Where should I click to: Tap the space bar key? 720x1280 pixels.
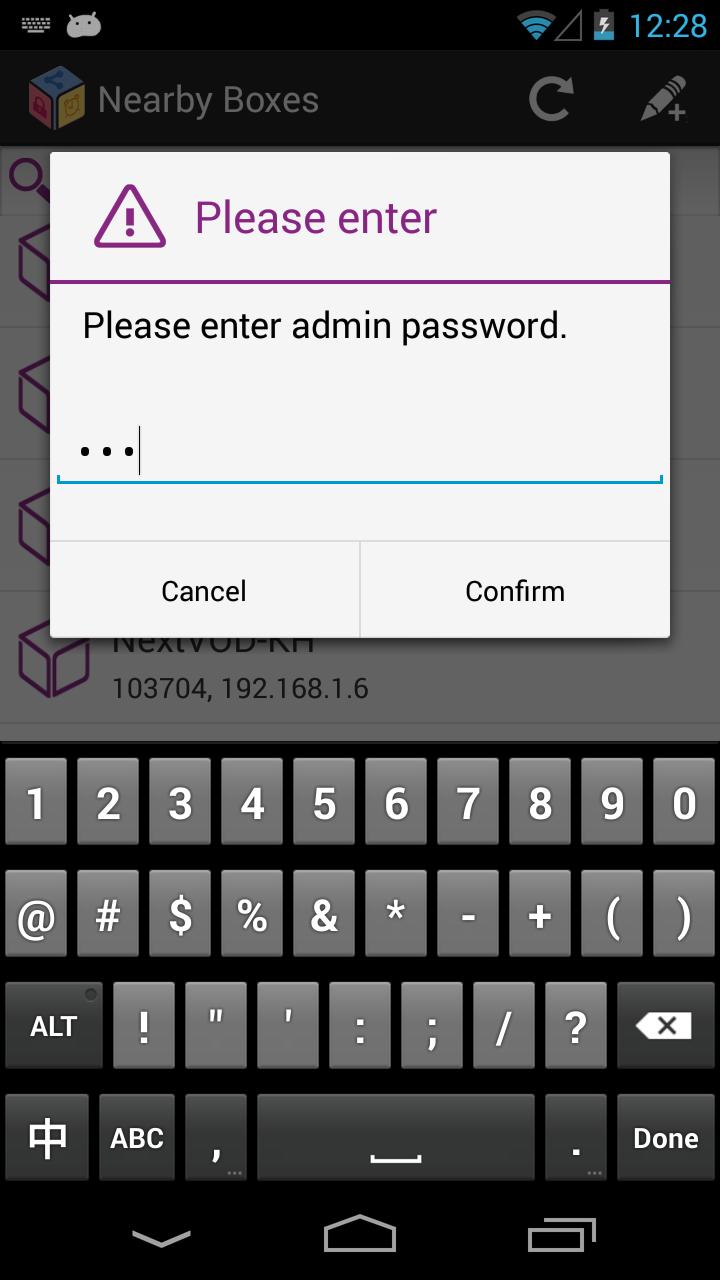(396, 1138)
